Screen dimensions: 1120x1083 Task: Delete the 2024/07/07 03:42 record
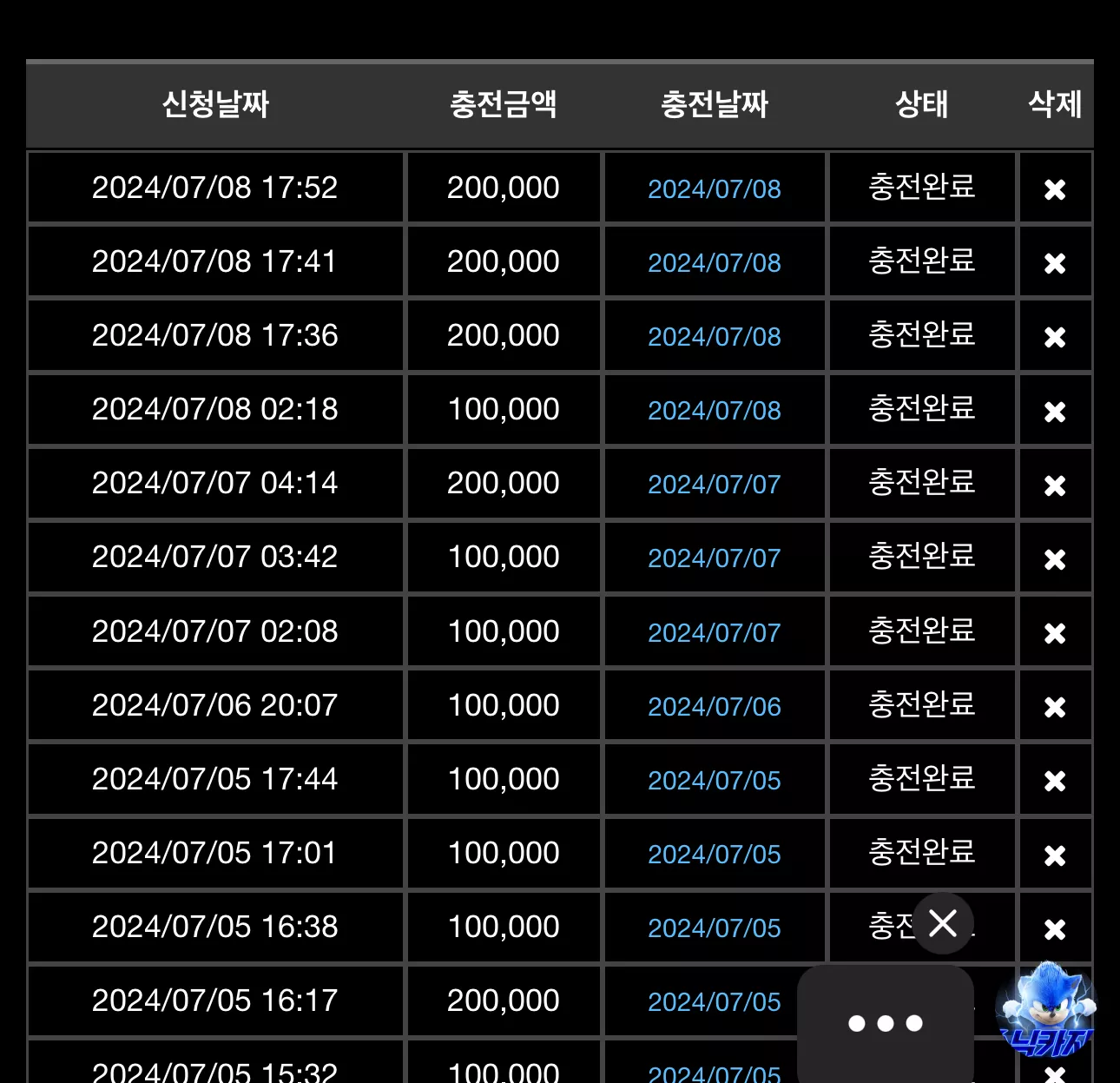pos(1055,559)
